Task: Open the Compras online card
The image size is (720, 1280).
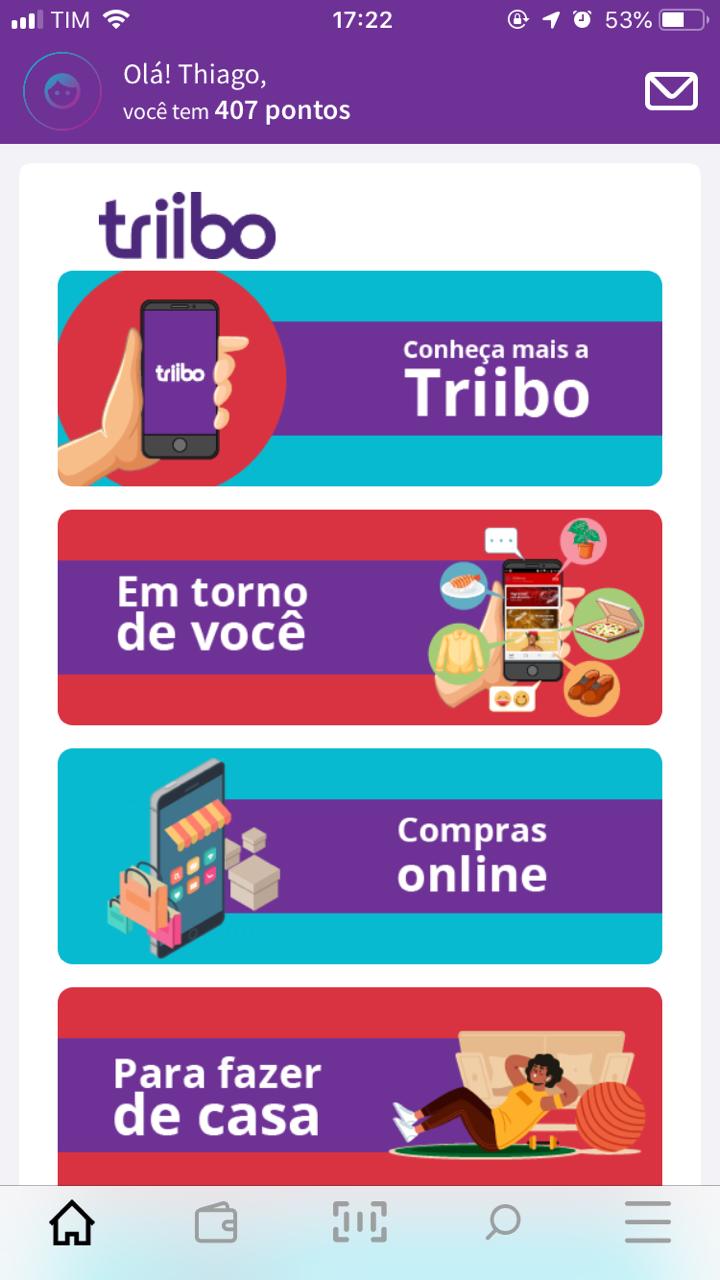Action: [x=360, y=856]
